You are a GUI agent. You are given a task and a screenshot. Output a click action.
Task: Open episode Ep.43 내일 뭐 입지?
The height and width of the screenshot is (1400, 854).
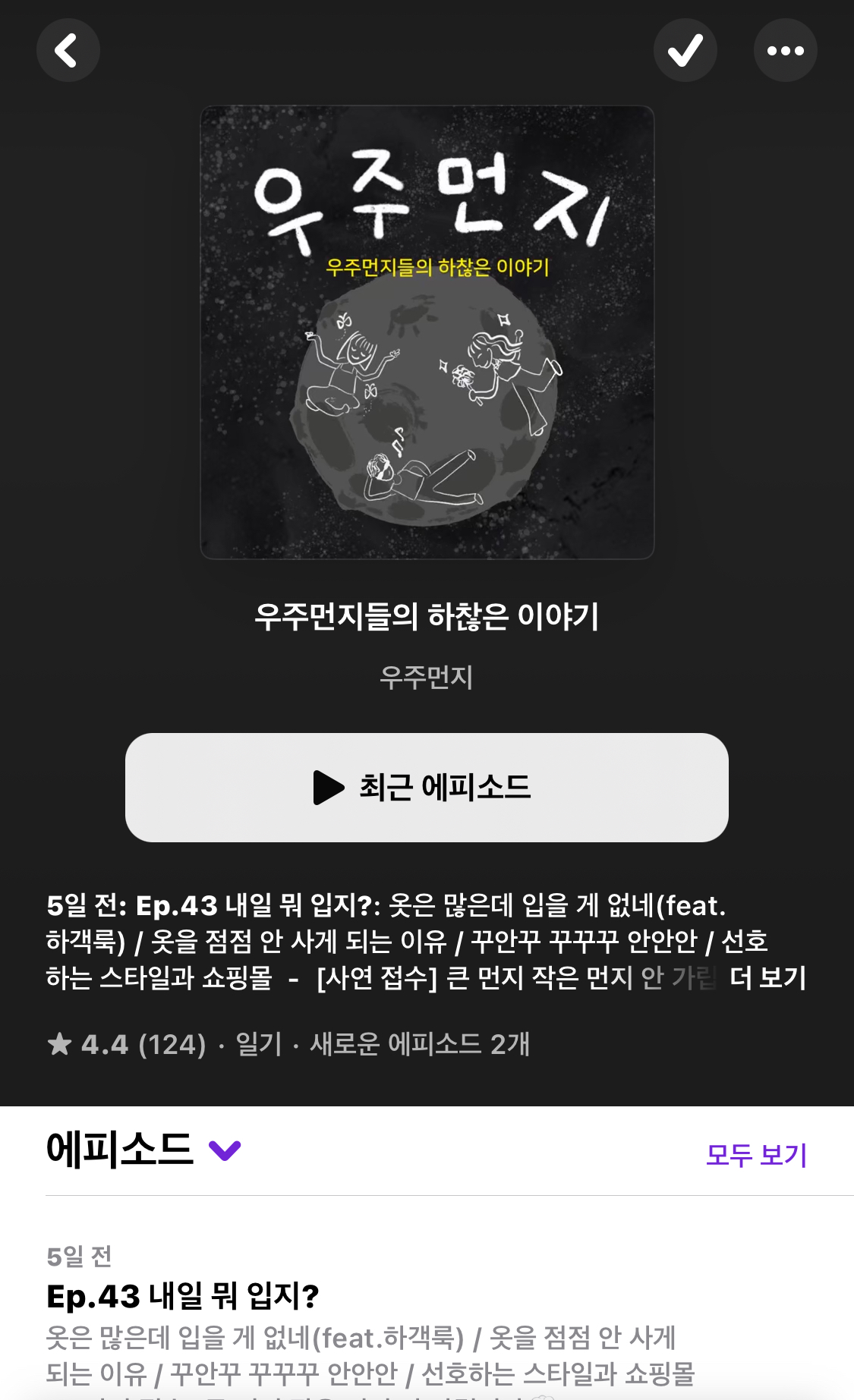pyautogui.click(x=183, y=1296)
